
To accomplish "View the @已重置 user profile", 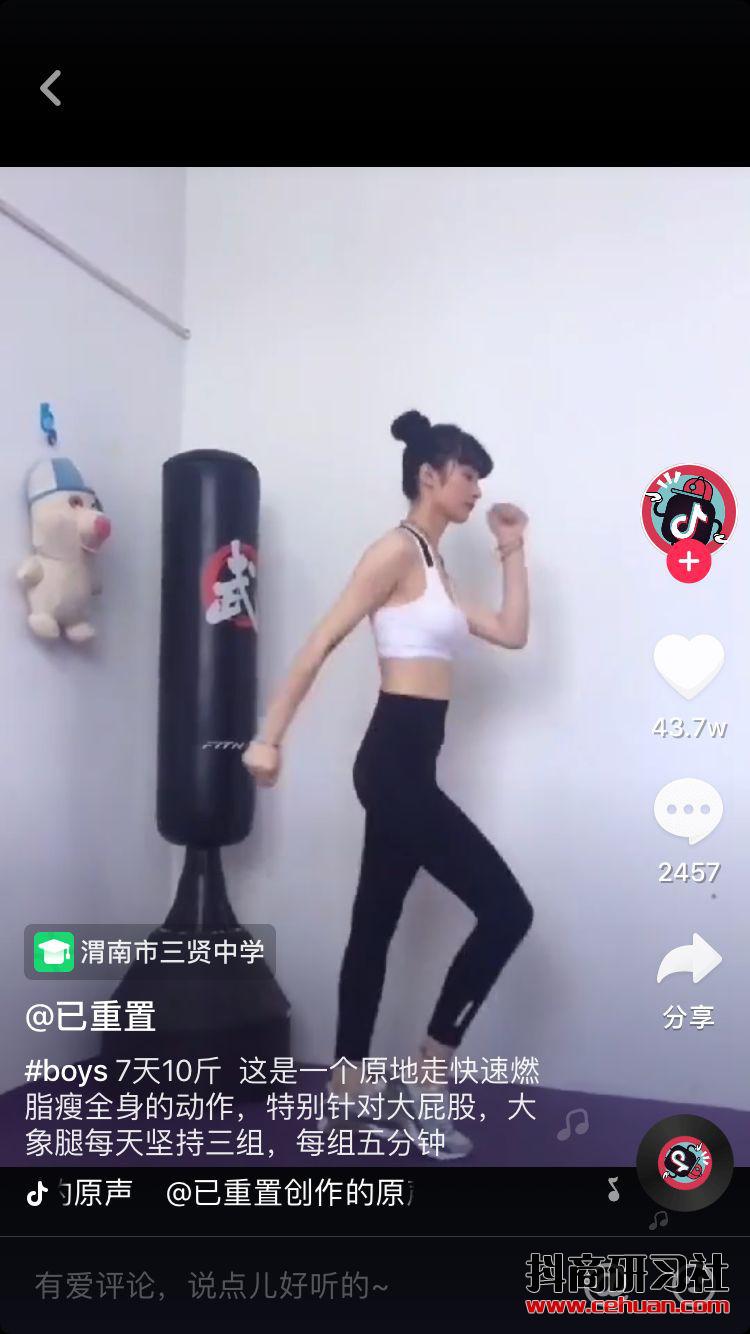I will coord(91,1016).
